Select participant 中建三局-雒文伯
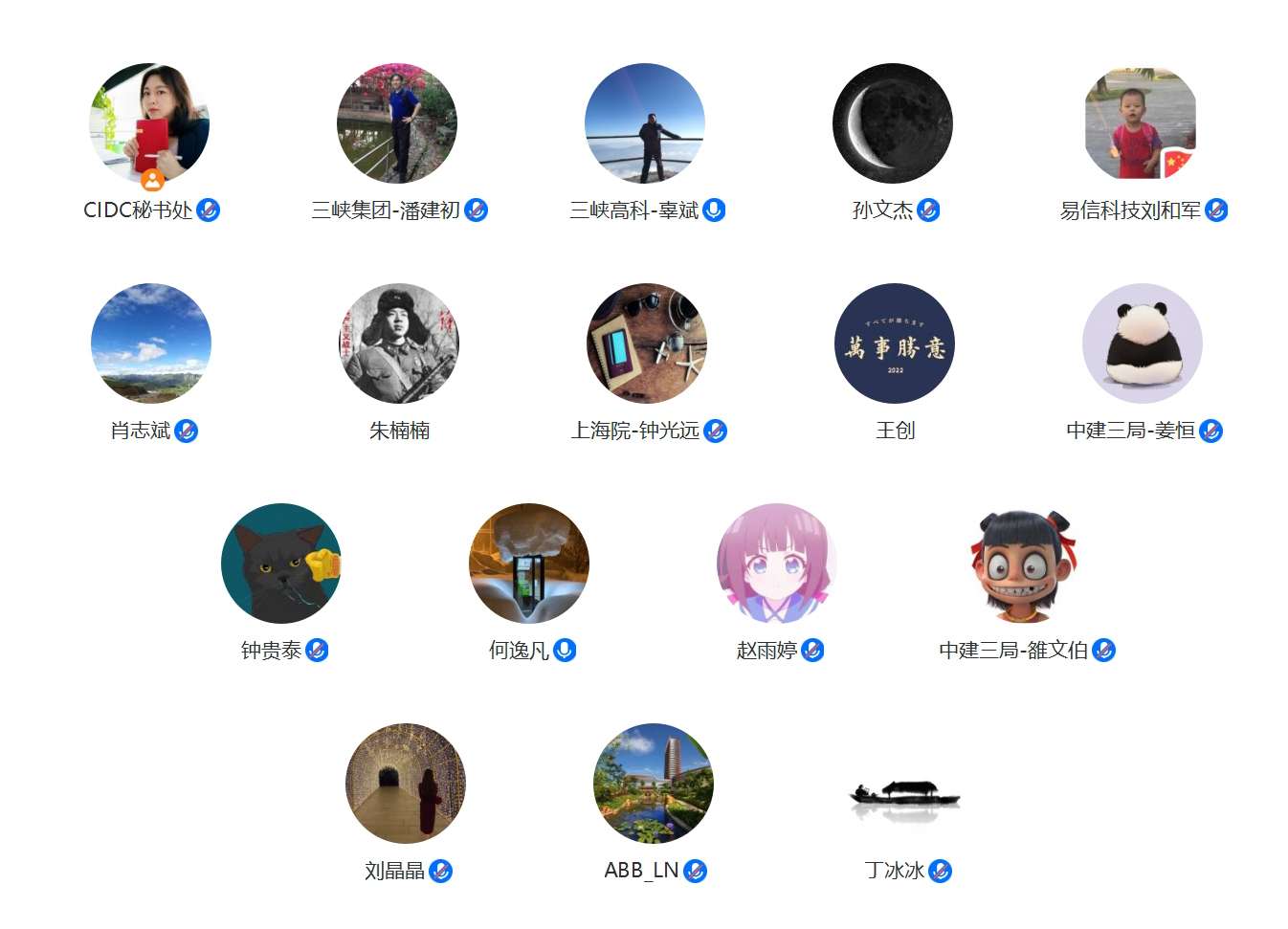The height and width of the screenshot is (929, 1288). [1025, 564]
